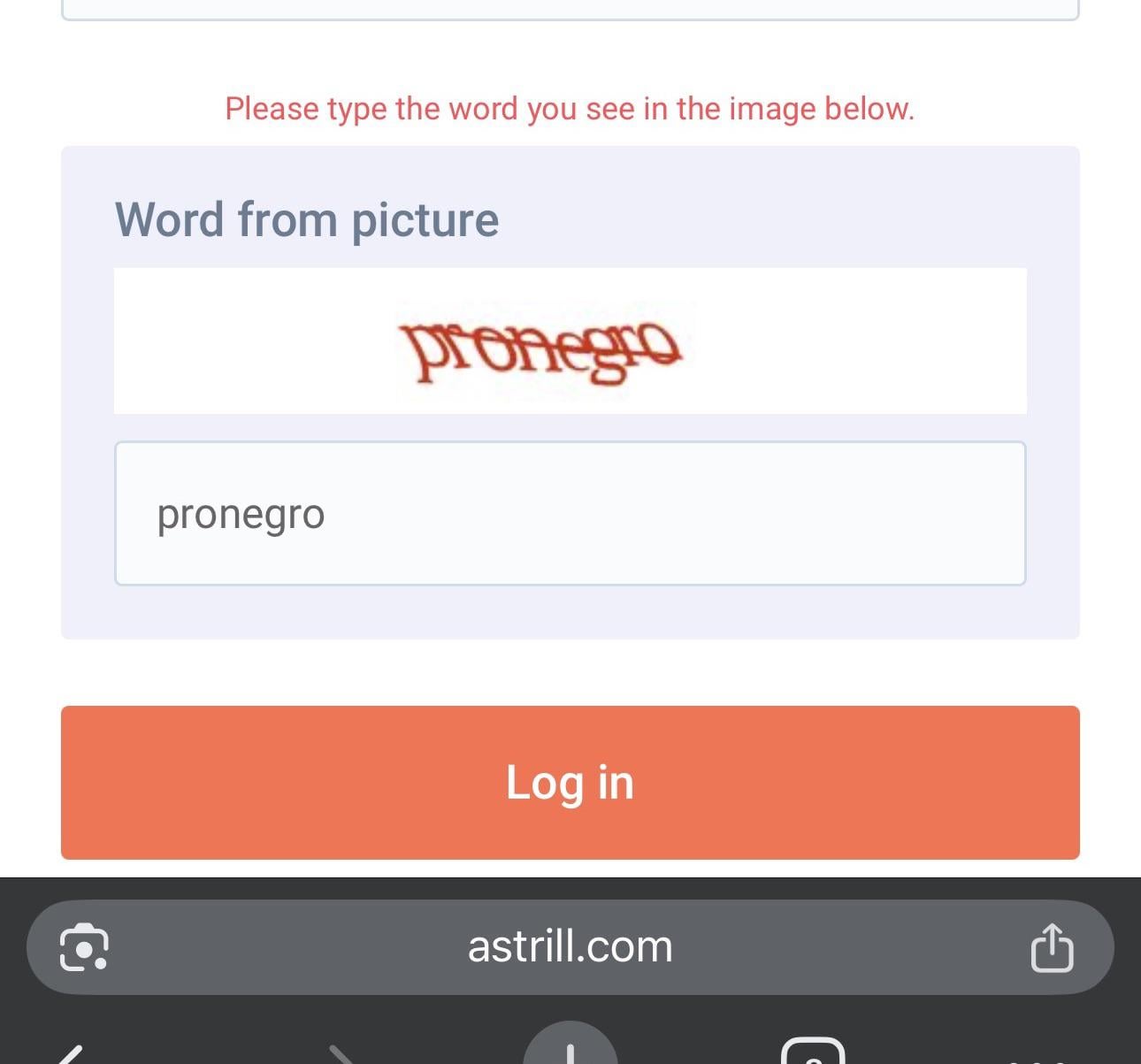
Task: Tap the Log in button
Action: tap(570, 783)
